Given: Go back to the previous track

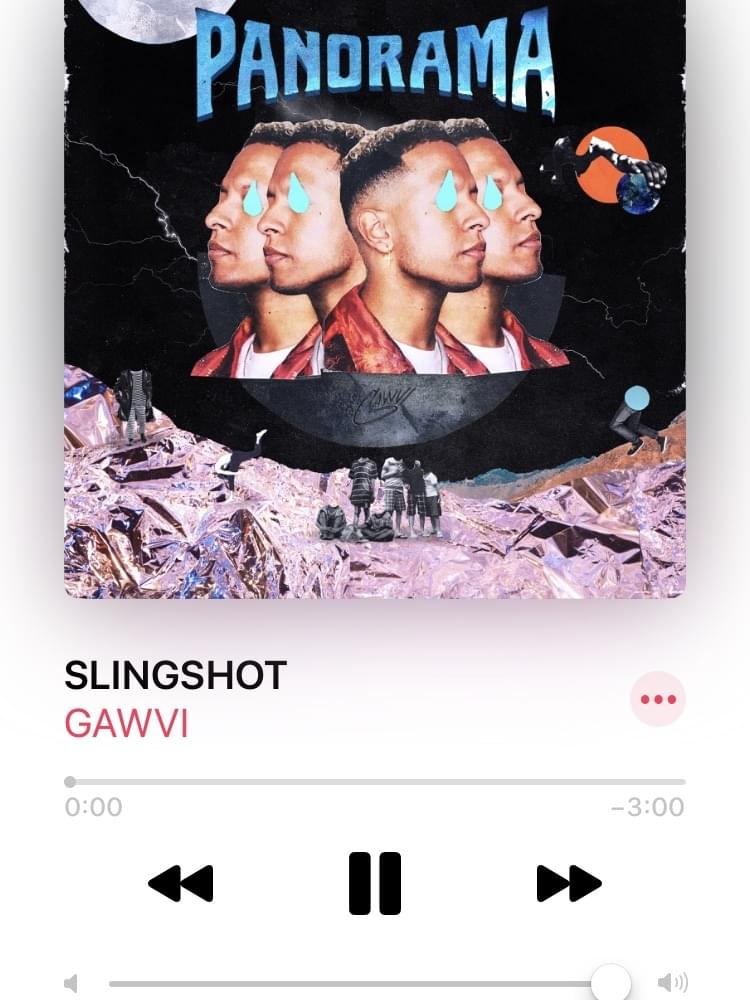Looking at the screenshot, I should click(x=181, y=883).
